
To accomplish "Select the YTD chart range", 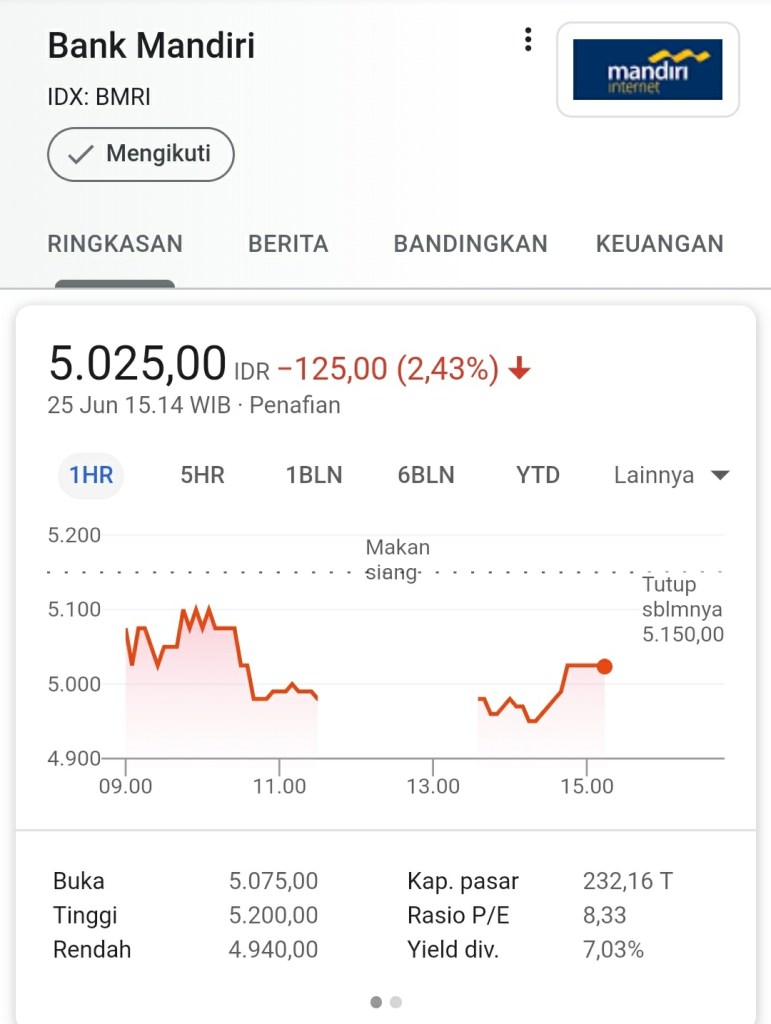I will (538, 475).
